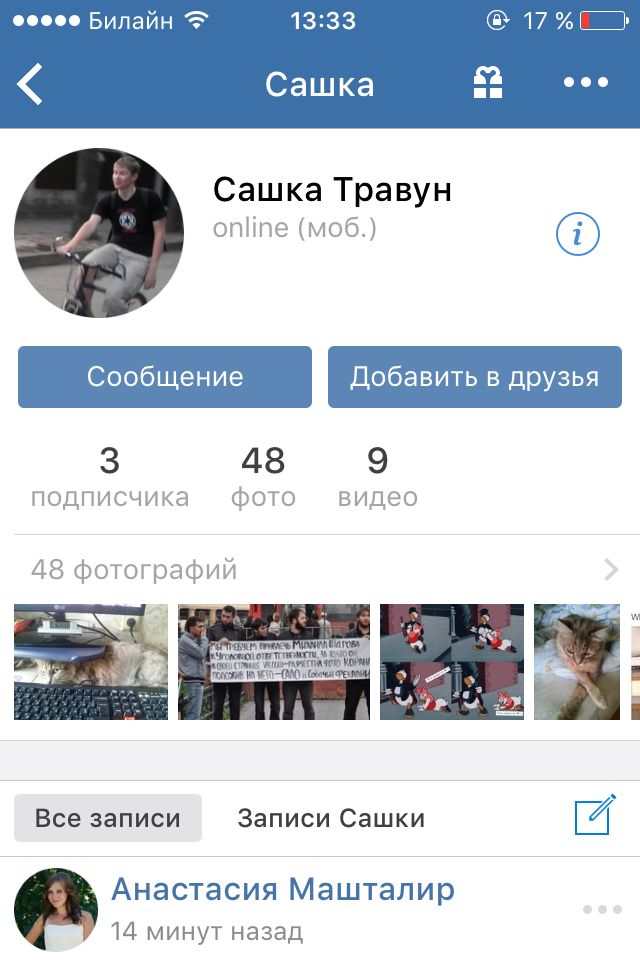The width and height of the screenshot is (640, 960).
Task: Open the tabby cat photo thumbnail
Action: [x=577, y=662]
